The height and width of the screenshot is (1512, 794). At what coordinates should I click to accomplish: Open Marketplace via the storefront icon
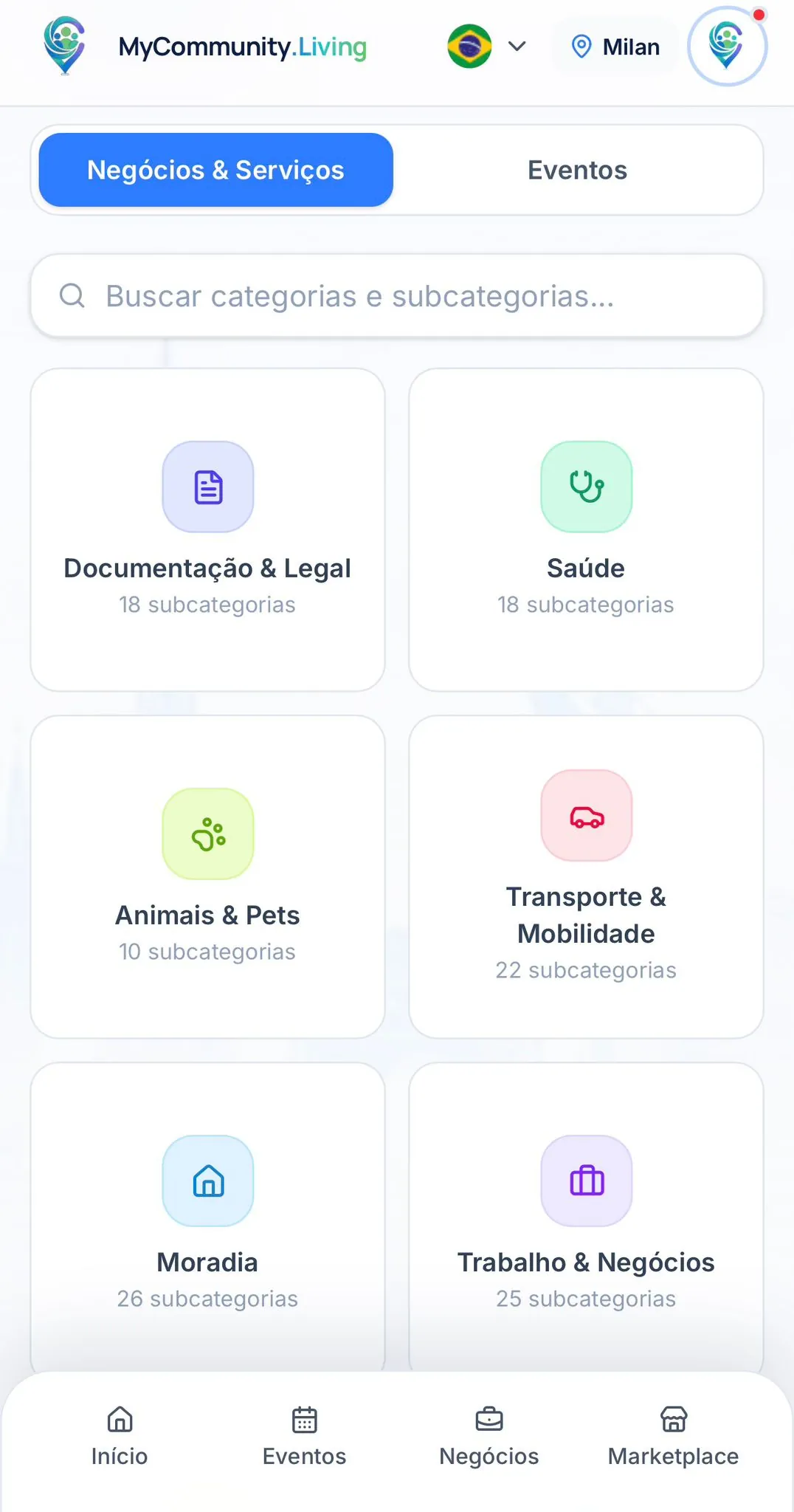pos(673,1417)
